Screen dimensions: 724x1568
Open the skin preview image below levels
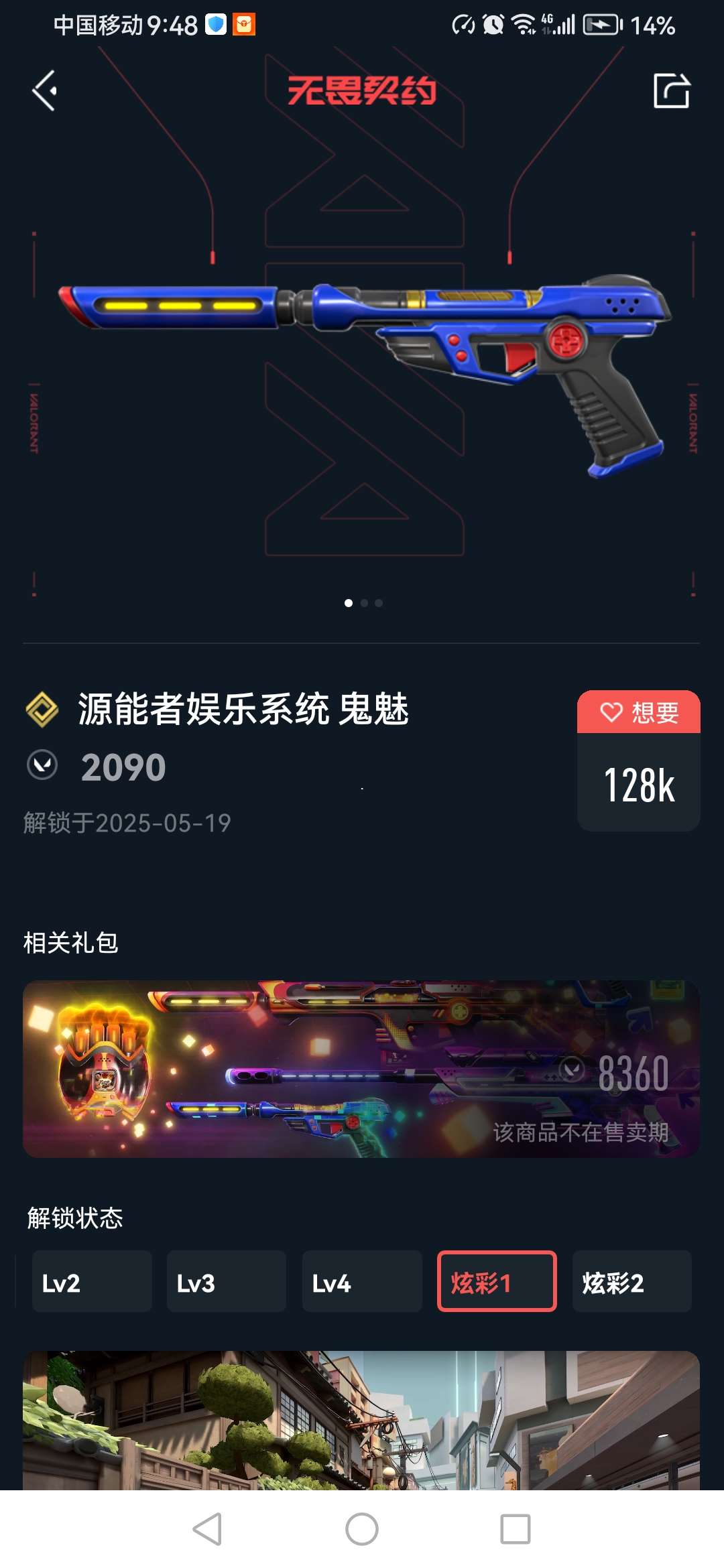tap(361, 1421)
